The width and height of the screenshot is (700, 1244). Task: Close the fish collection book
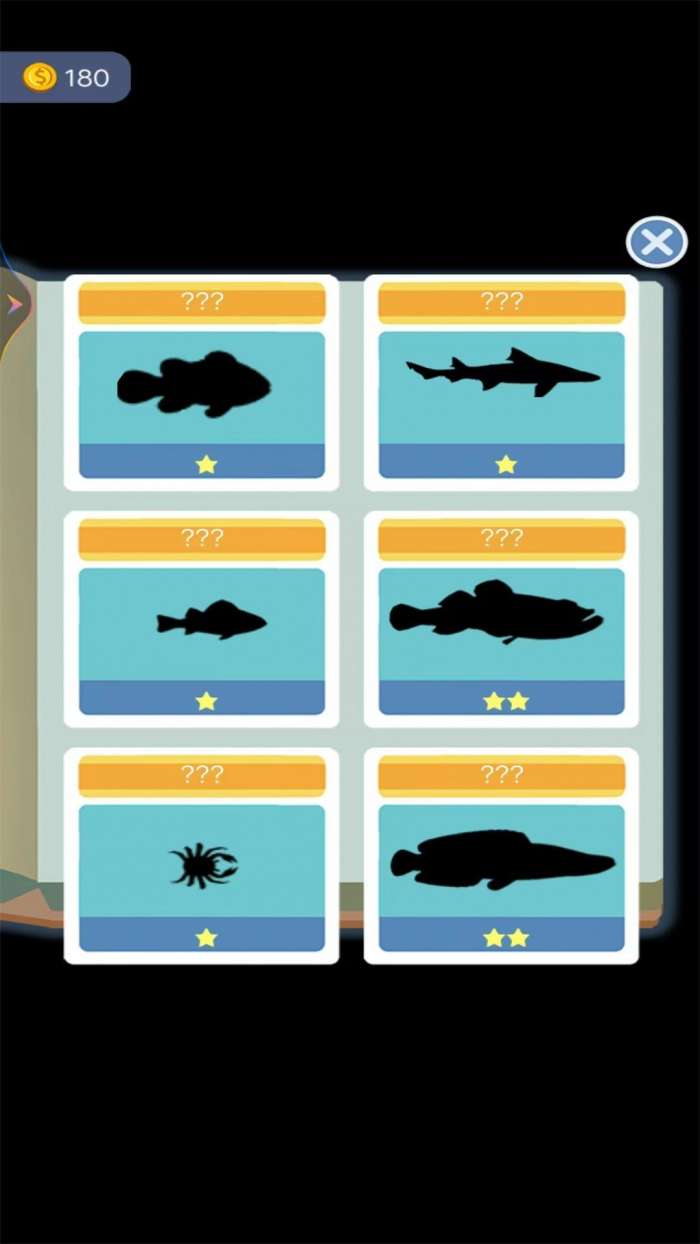656,243
